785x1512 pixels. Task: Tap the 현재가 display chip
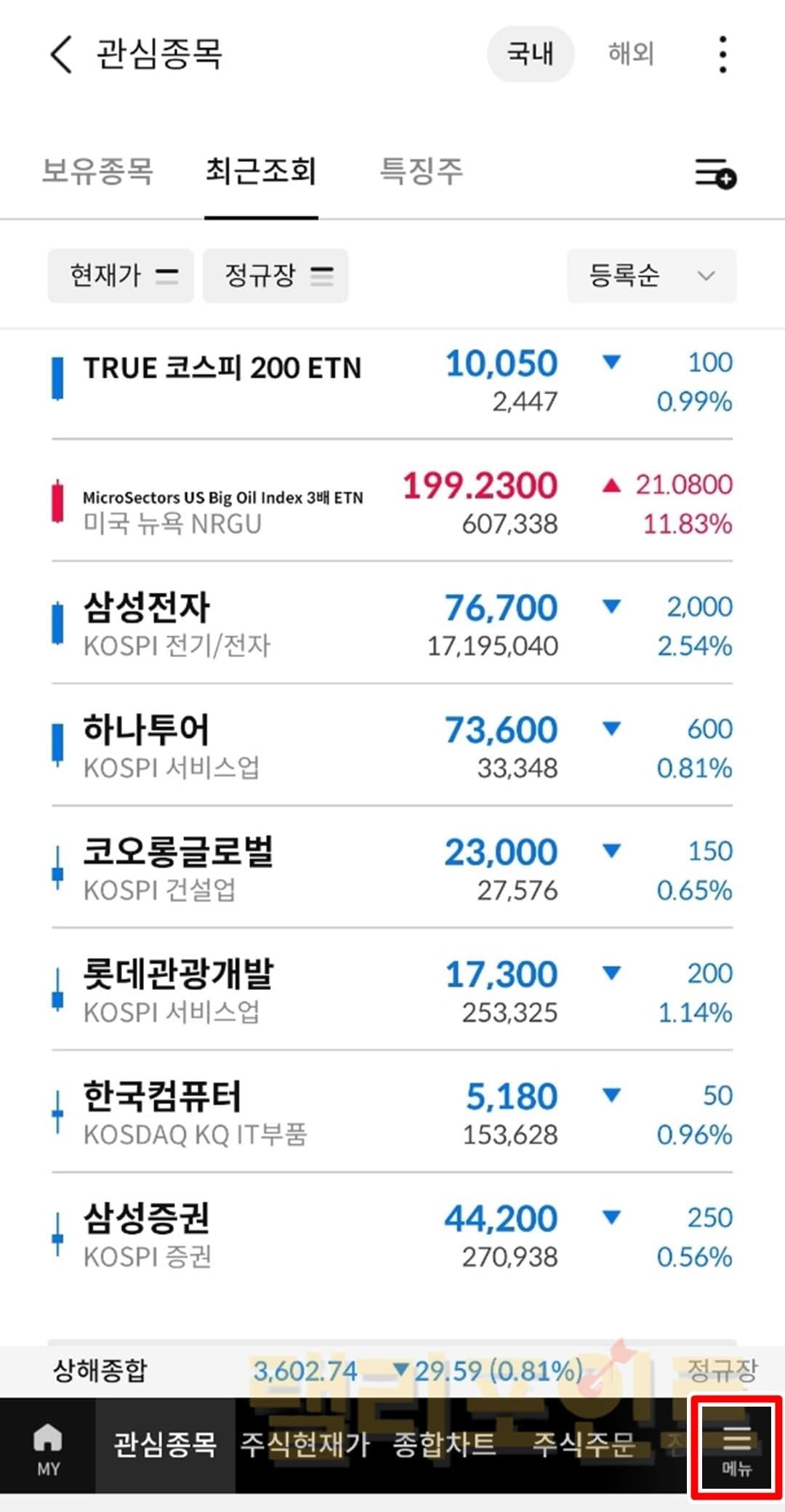121,276
